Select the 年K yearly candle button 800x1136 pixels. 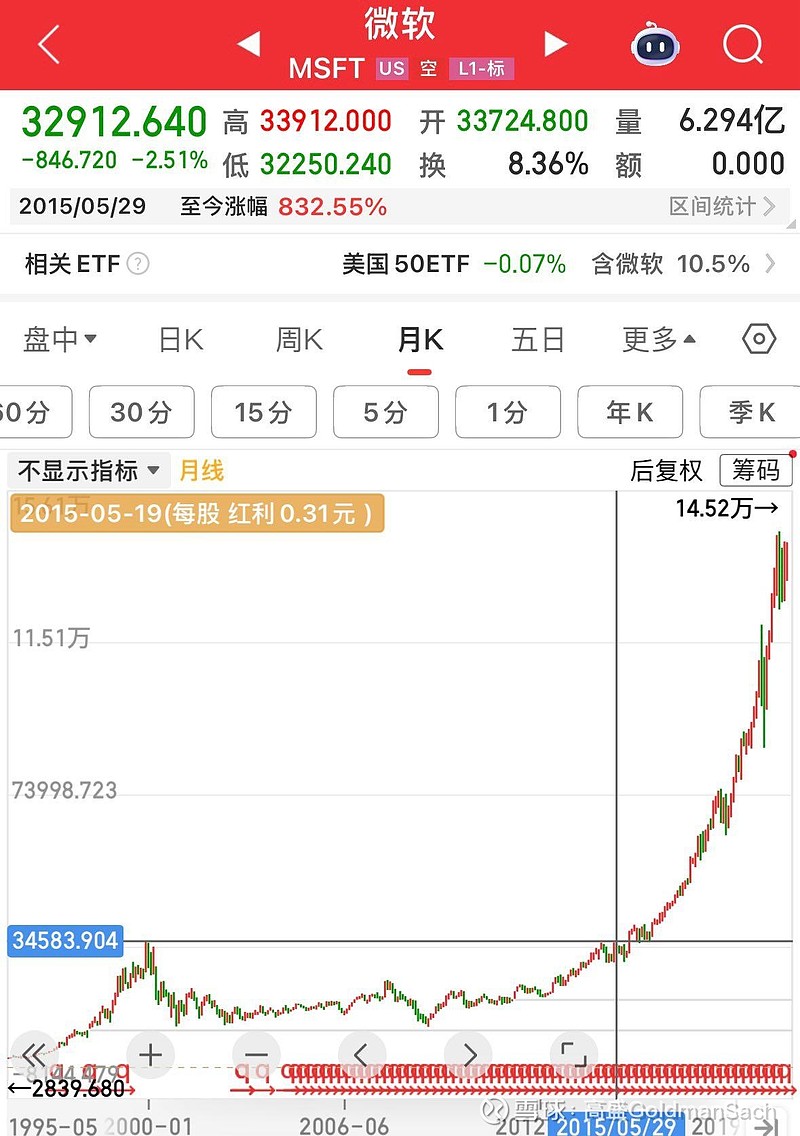coord(630,412)
